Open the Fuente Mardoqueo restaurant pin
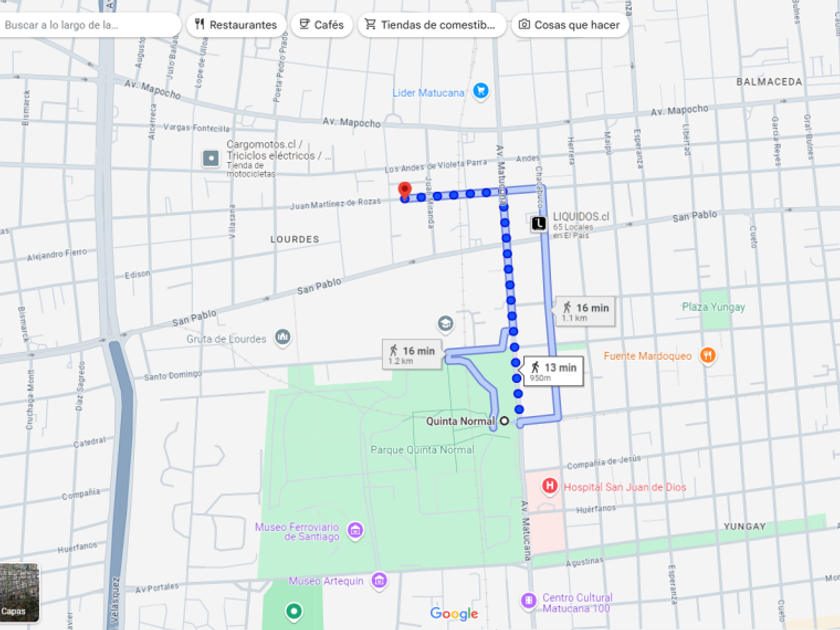The height and width of the screenshot is (630, 840). (708, 356)
